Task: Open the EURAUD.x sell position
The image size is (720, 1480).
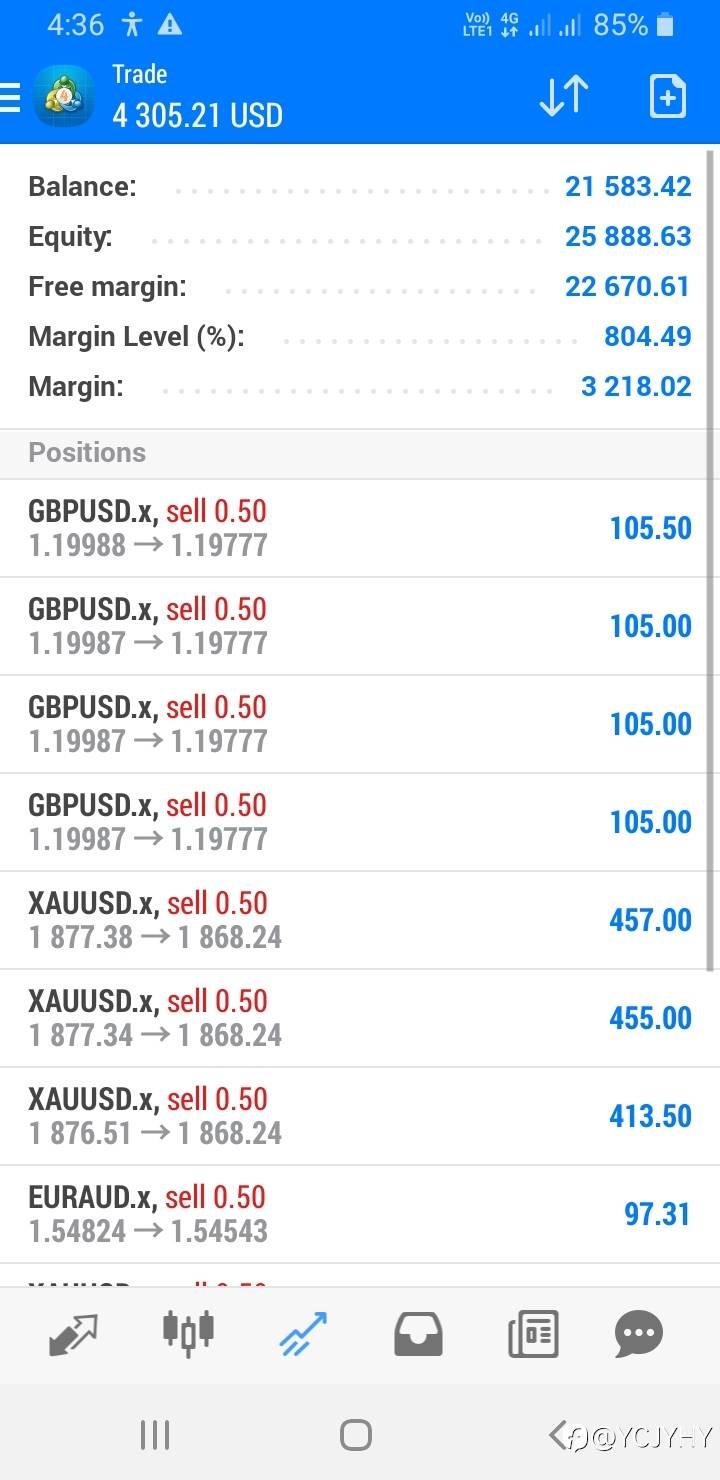Action: click(360, 1214)
